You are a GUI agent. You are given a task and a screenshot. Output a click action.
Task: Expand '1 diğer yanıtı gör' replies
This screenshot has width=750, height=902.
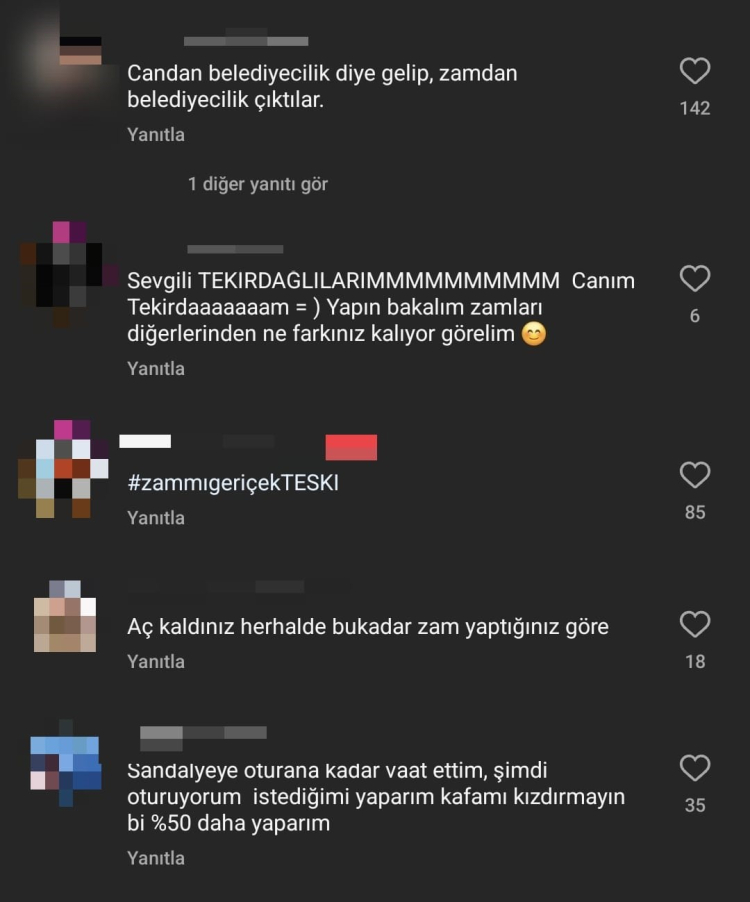pyautogui.click(x=258, y=184)
